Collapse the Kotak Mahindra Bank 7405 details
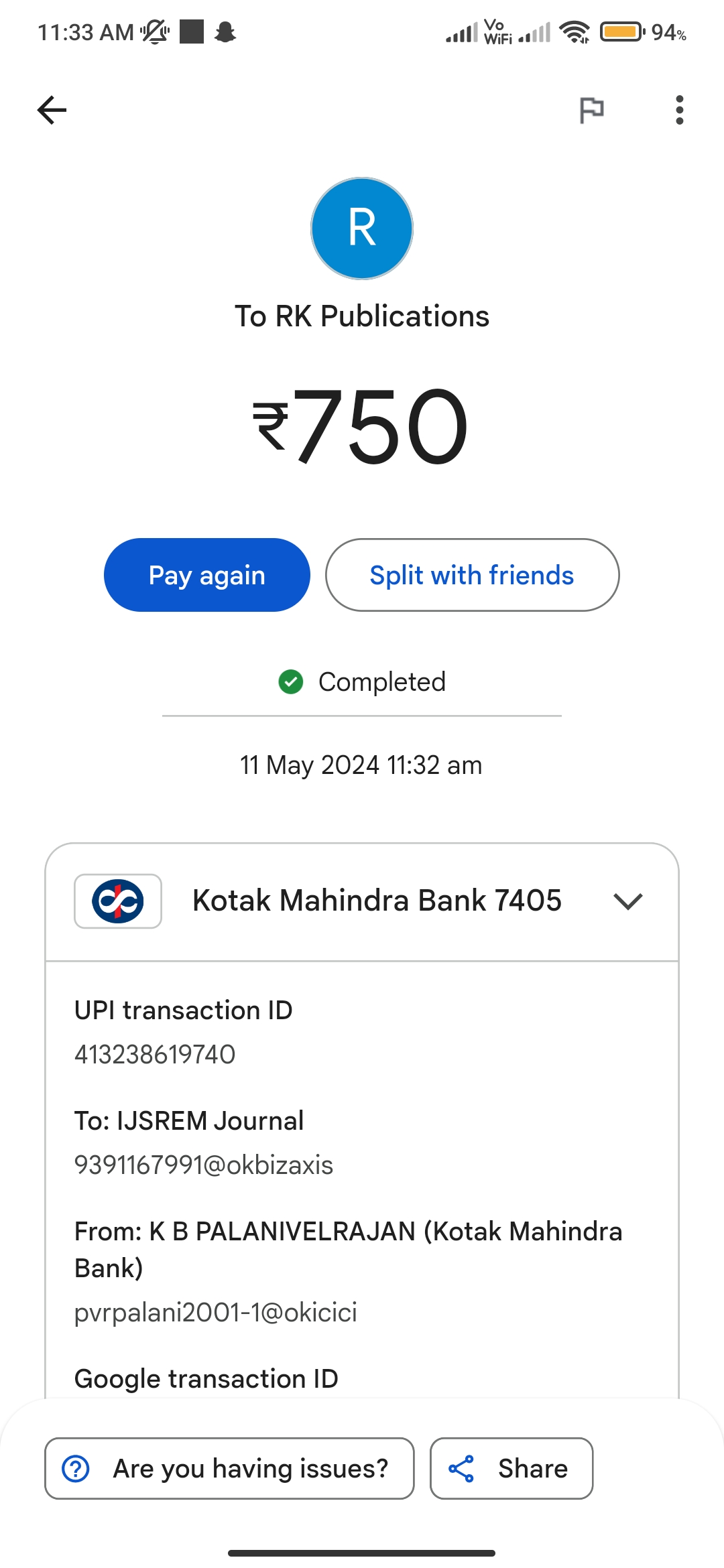The image size is (724, 1568). pyautogui.click(x=627, y=901)
